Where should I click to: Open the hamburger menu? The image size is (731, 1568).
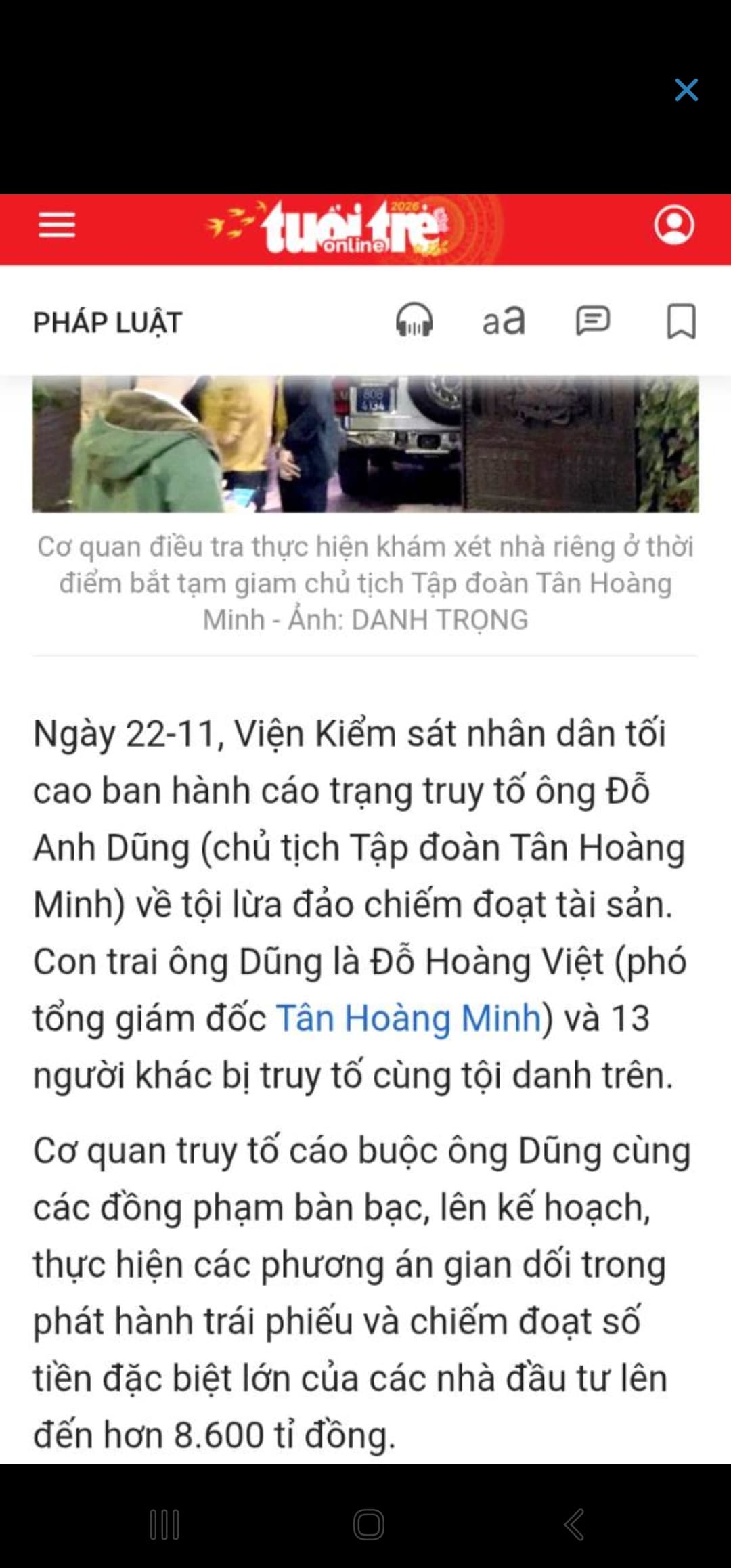tap(57, 225)
